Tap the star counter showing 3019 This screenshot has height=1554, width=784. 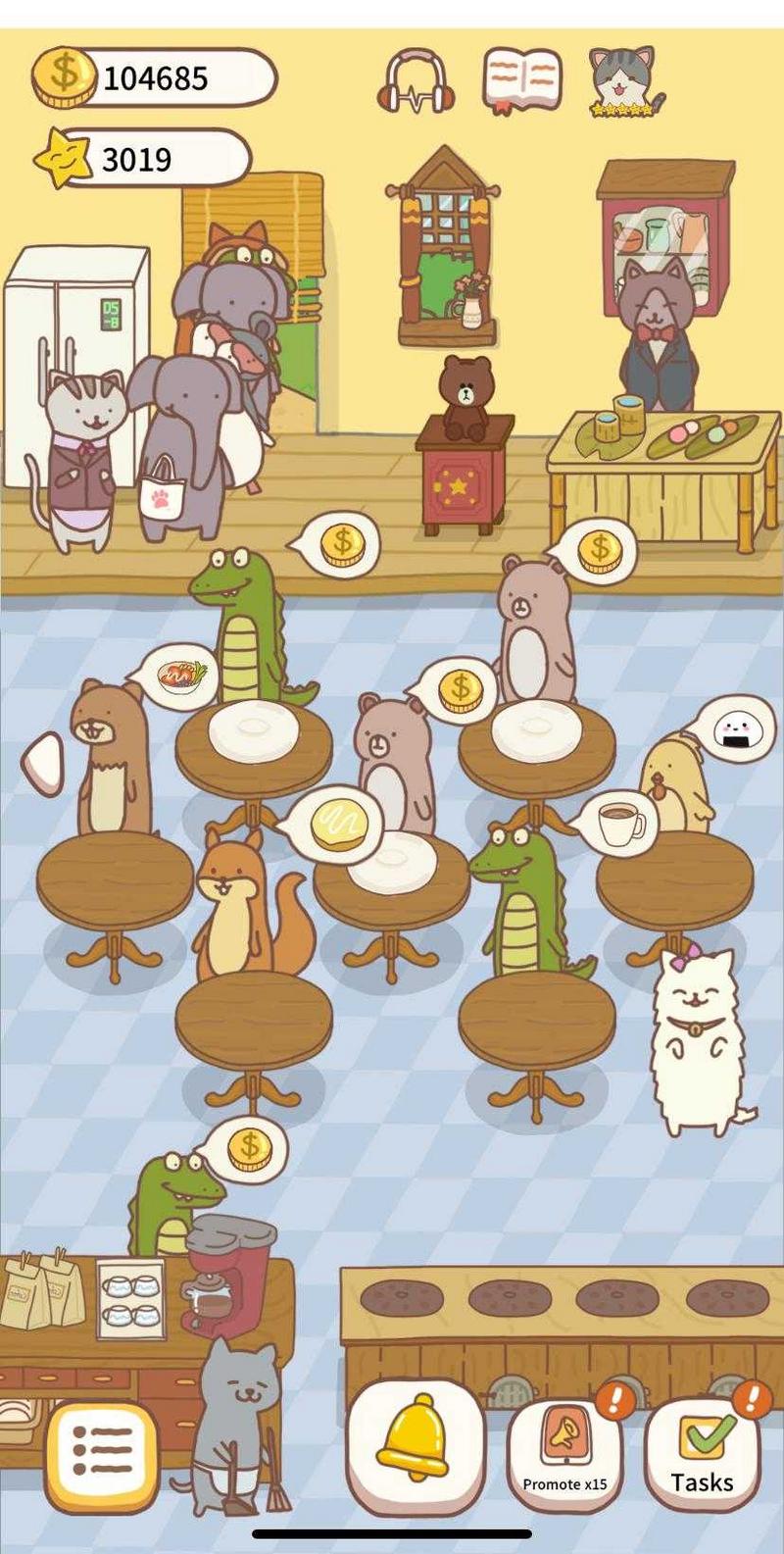point(145,158)
